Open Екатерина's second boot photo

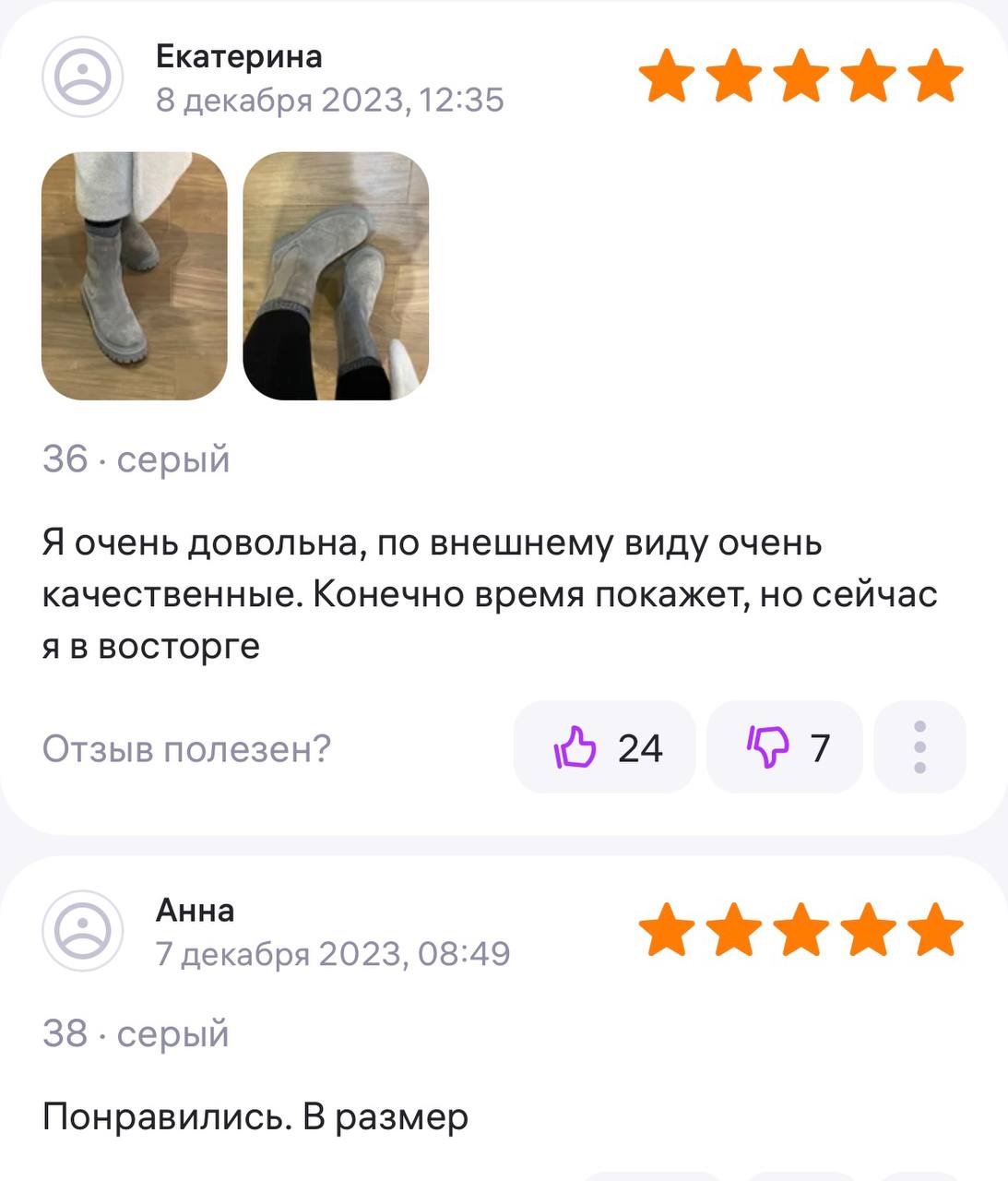336,276
